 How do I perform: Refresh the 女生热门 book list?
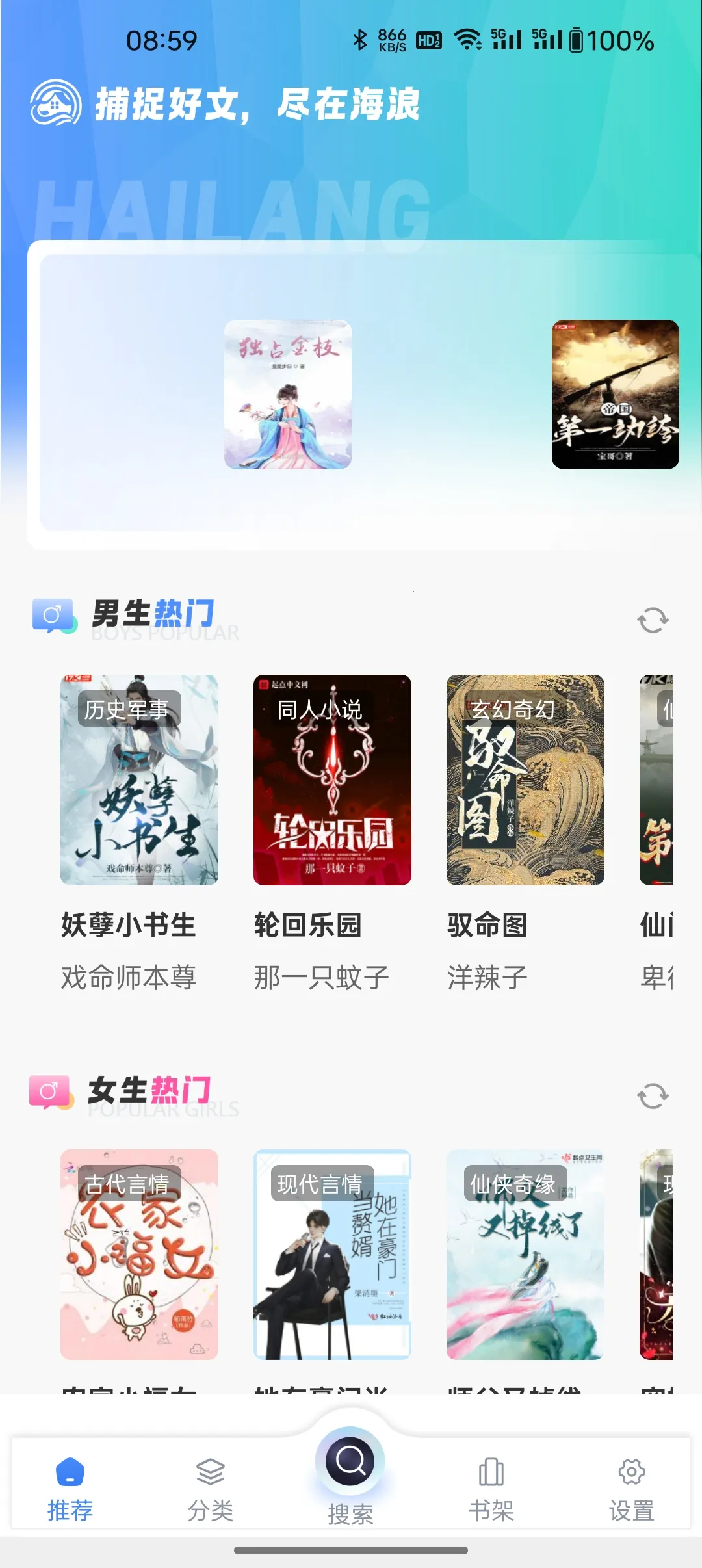click(653, 1096)
